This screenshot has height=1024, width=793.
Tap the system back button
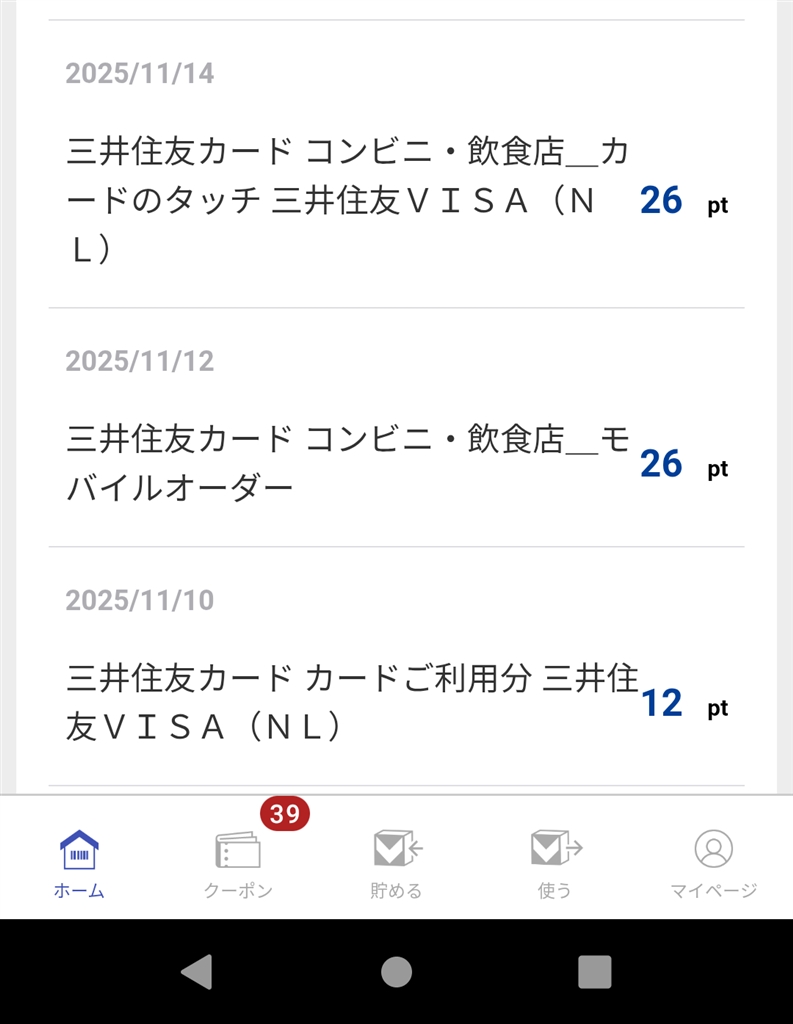(x=197, y=971)
